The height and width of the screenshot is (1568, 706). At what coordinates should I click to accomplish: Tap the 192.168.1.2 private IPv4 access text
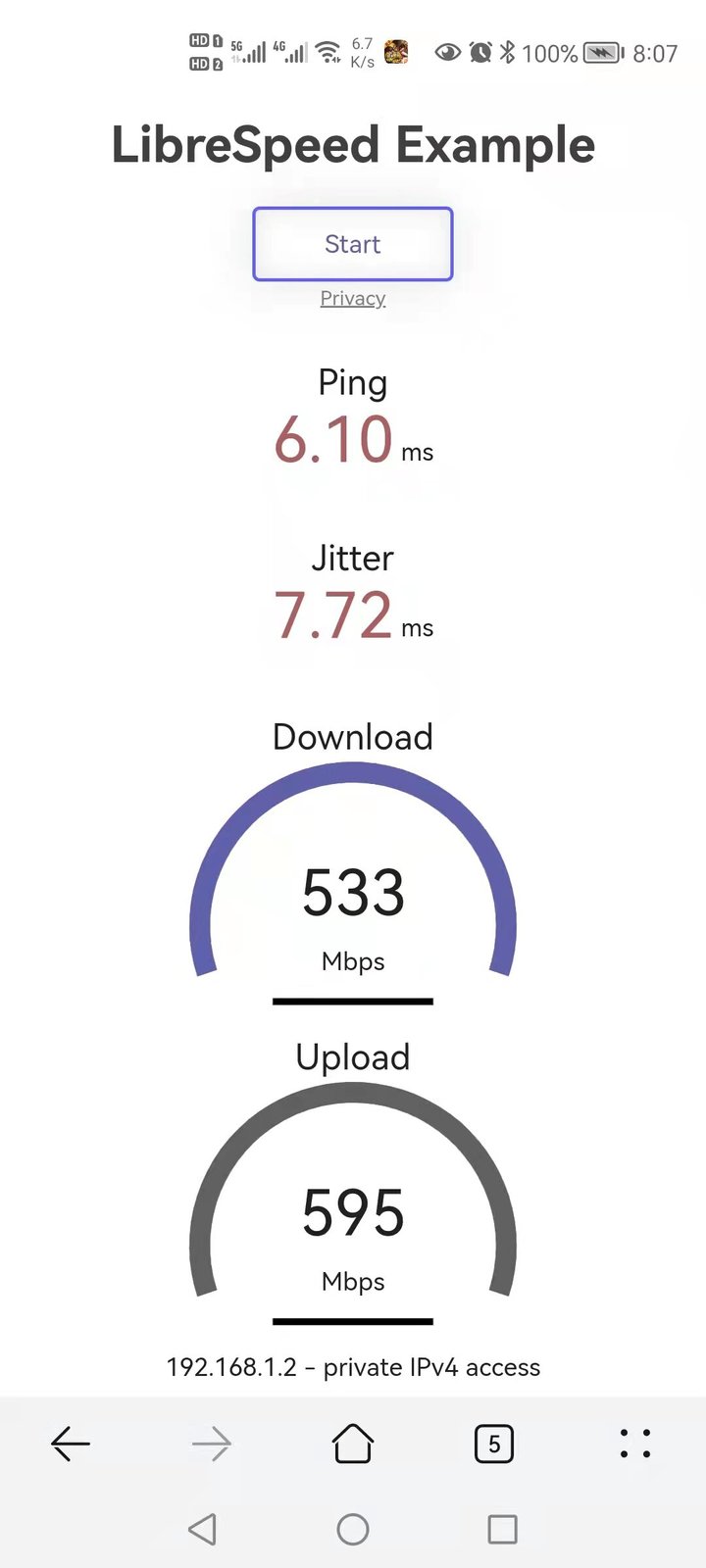coord(352,1367)
